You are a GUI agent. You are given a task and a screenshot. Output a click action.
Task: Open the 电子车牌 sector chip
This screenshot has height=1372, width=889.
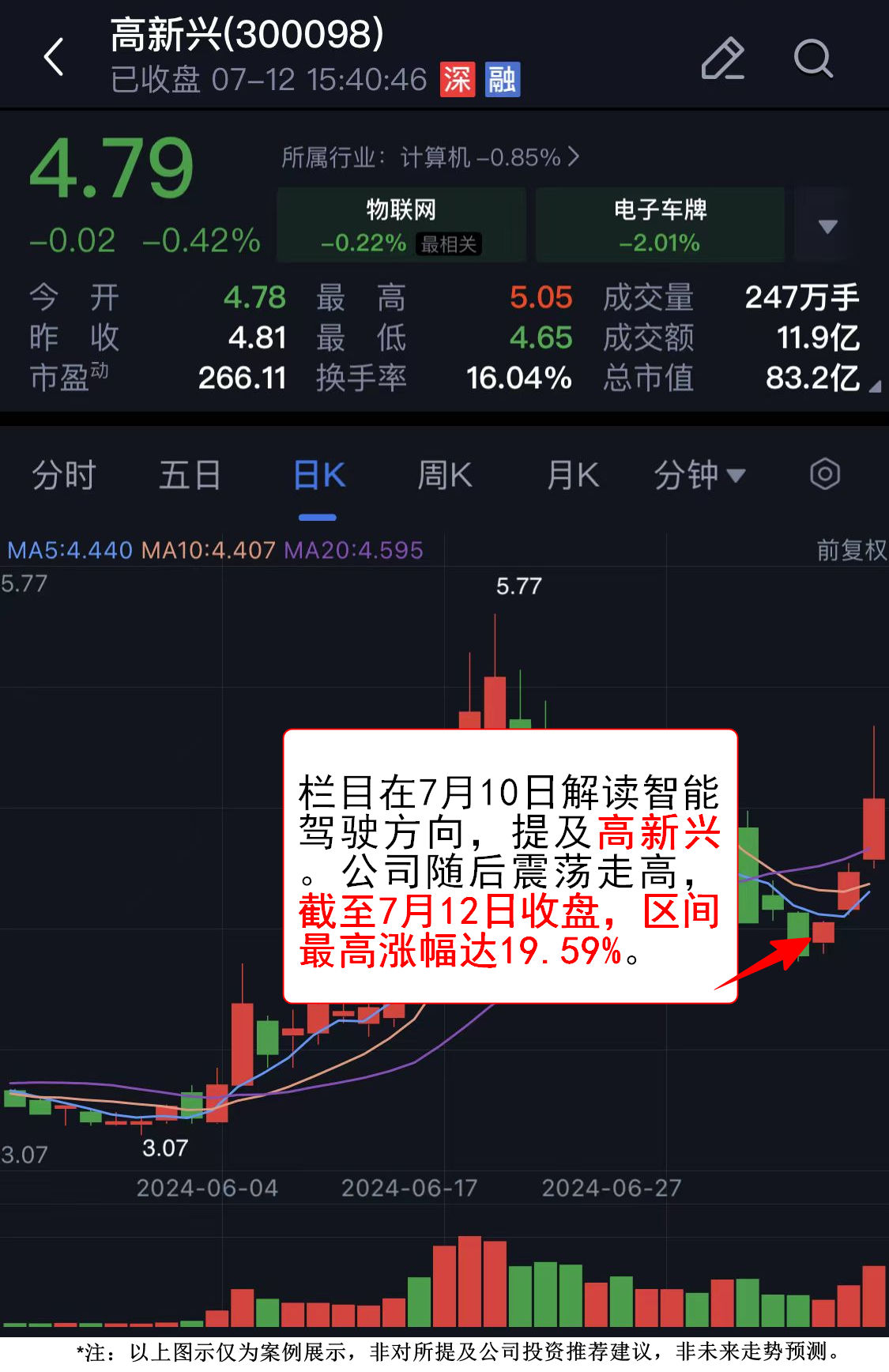(x=660, y=224)
